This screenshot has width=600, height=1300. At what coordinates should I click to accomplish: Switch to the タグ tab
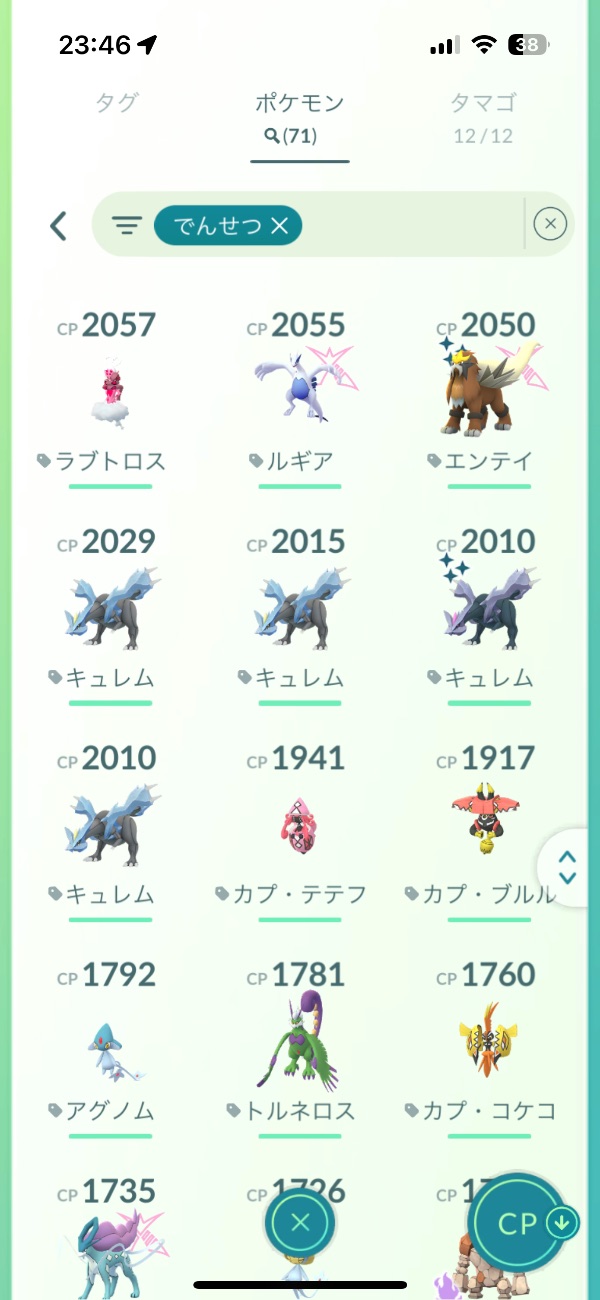(116, 103)
